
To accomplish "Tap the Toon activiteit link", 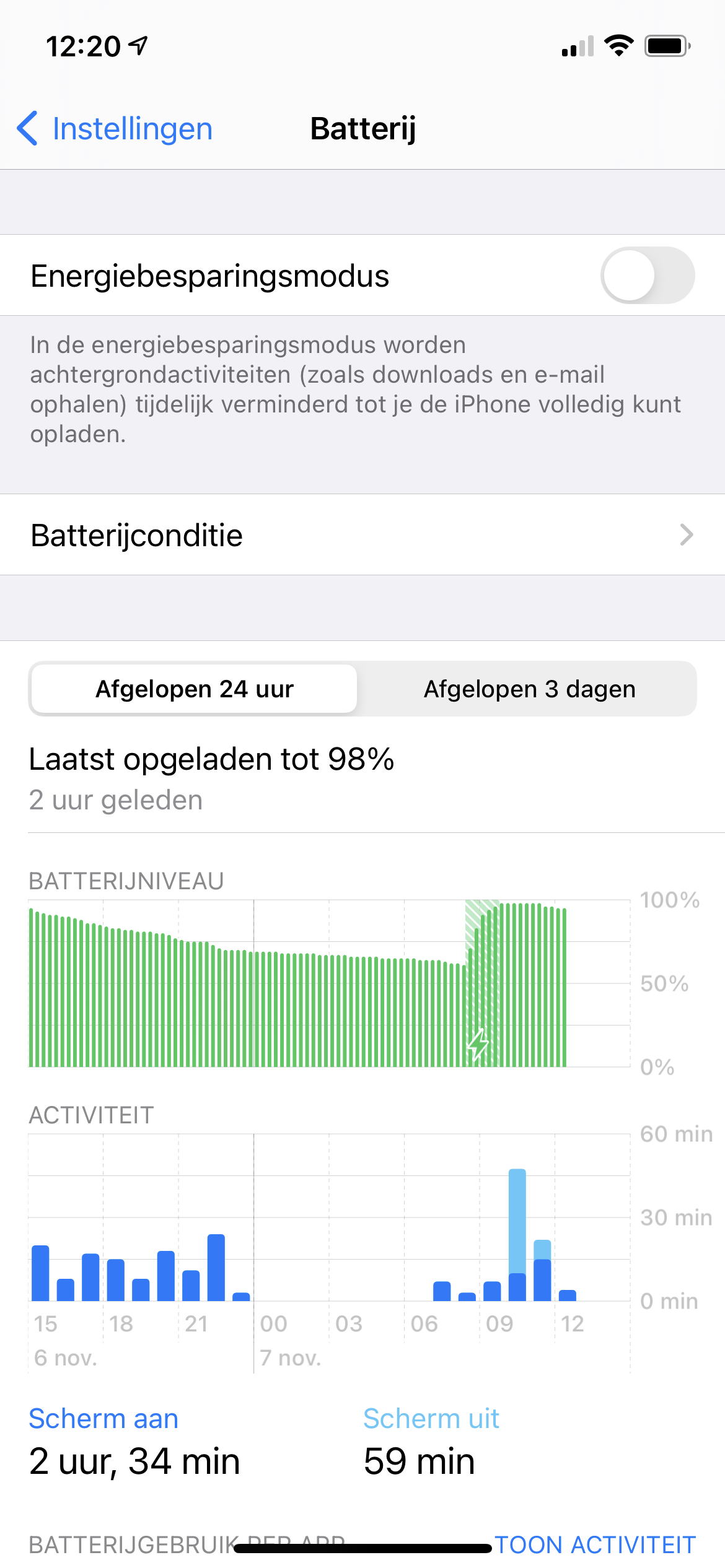I will pos(595,1544).
